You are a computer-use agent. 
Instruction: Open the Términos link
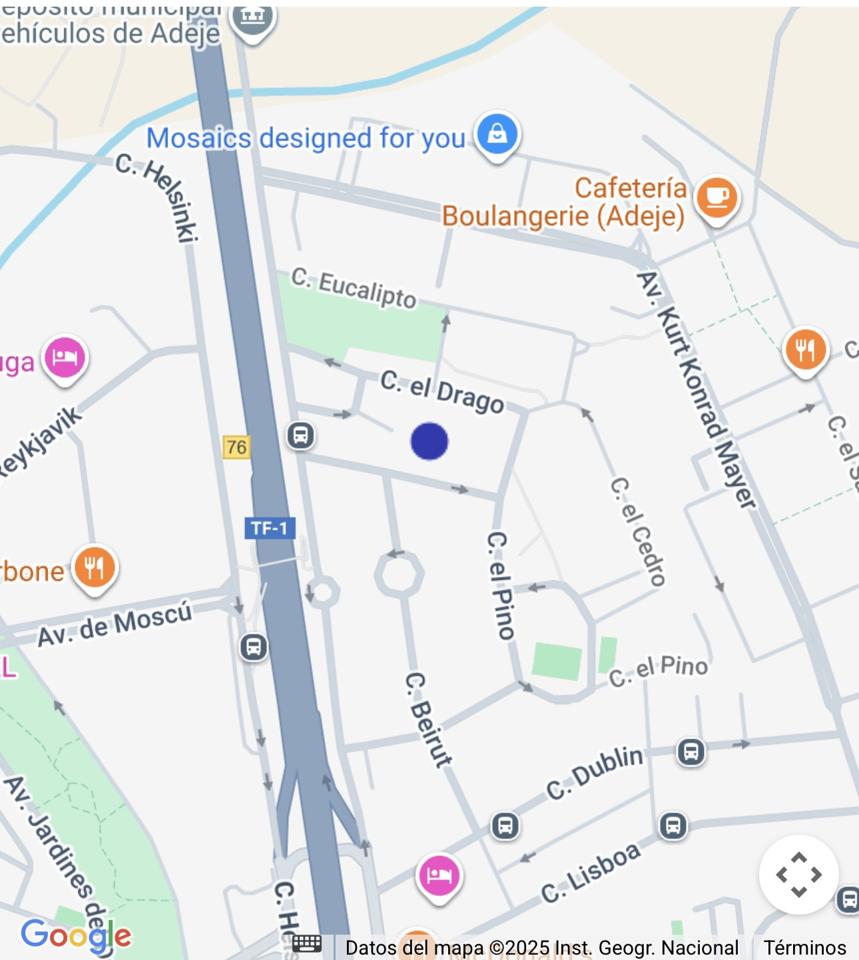coord(804,947)
